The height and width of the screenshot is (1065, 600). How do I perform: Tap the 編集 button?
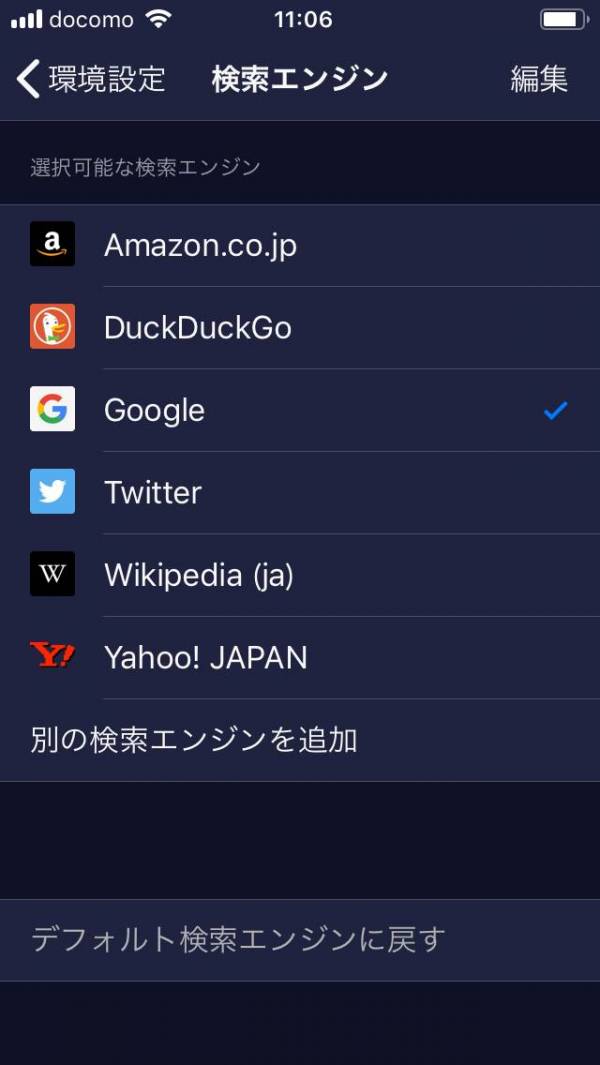point(539,79)
